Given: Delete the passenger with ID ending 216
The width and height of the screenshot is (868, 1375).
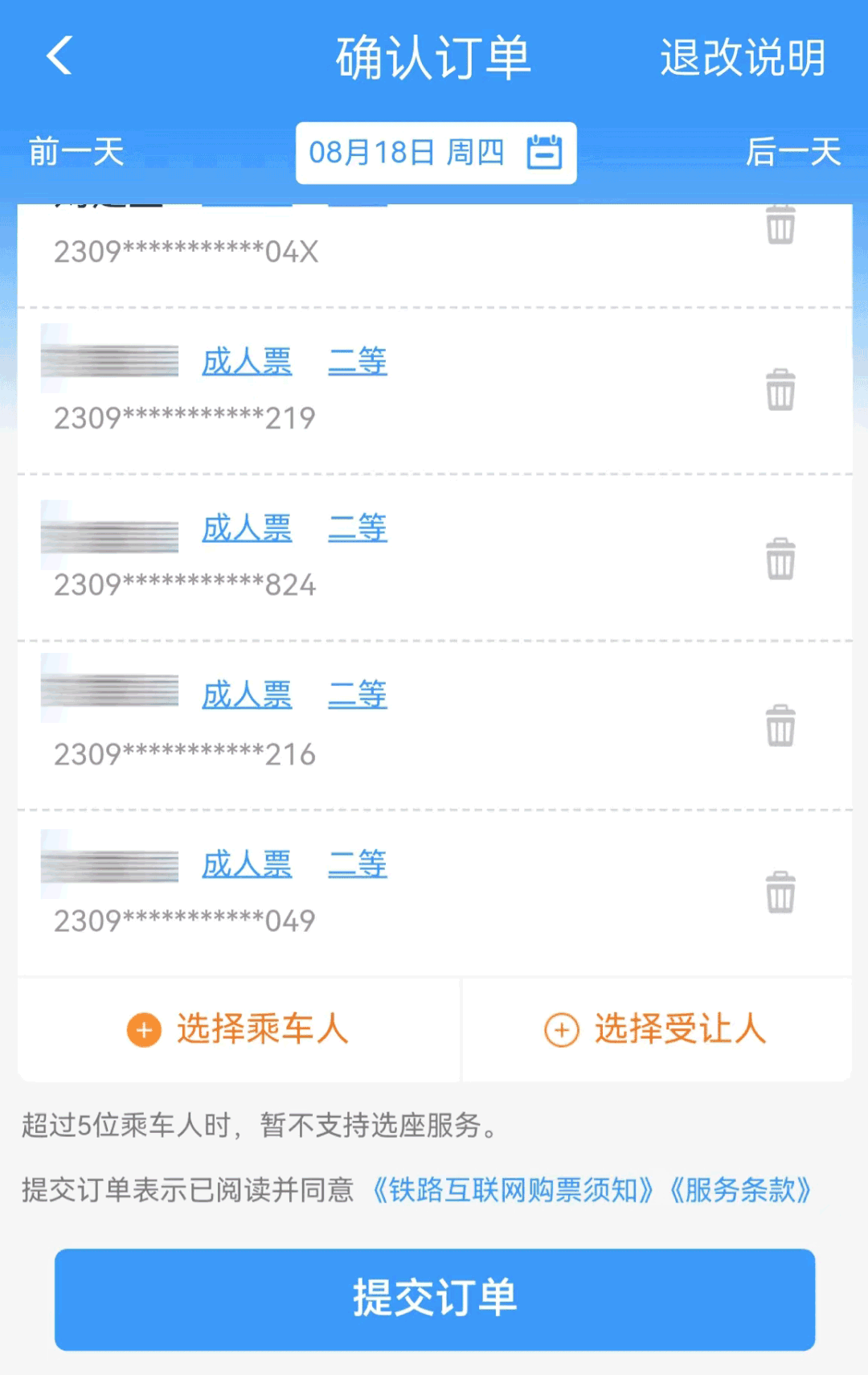Looking at the screenshot, I should click(x=780, y=726).
